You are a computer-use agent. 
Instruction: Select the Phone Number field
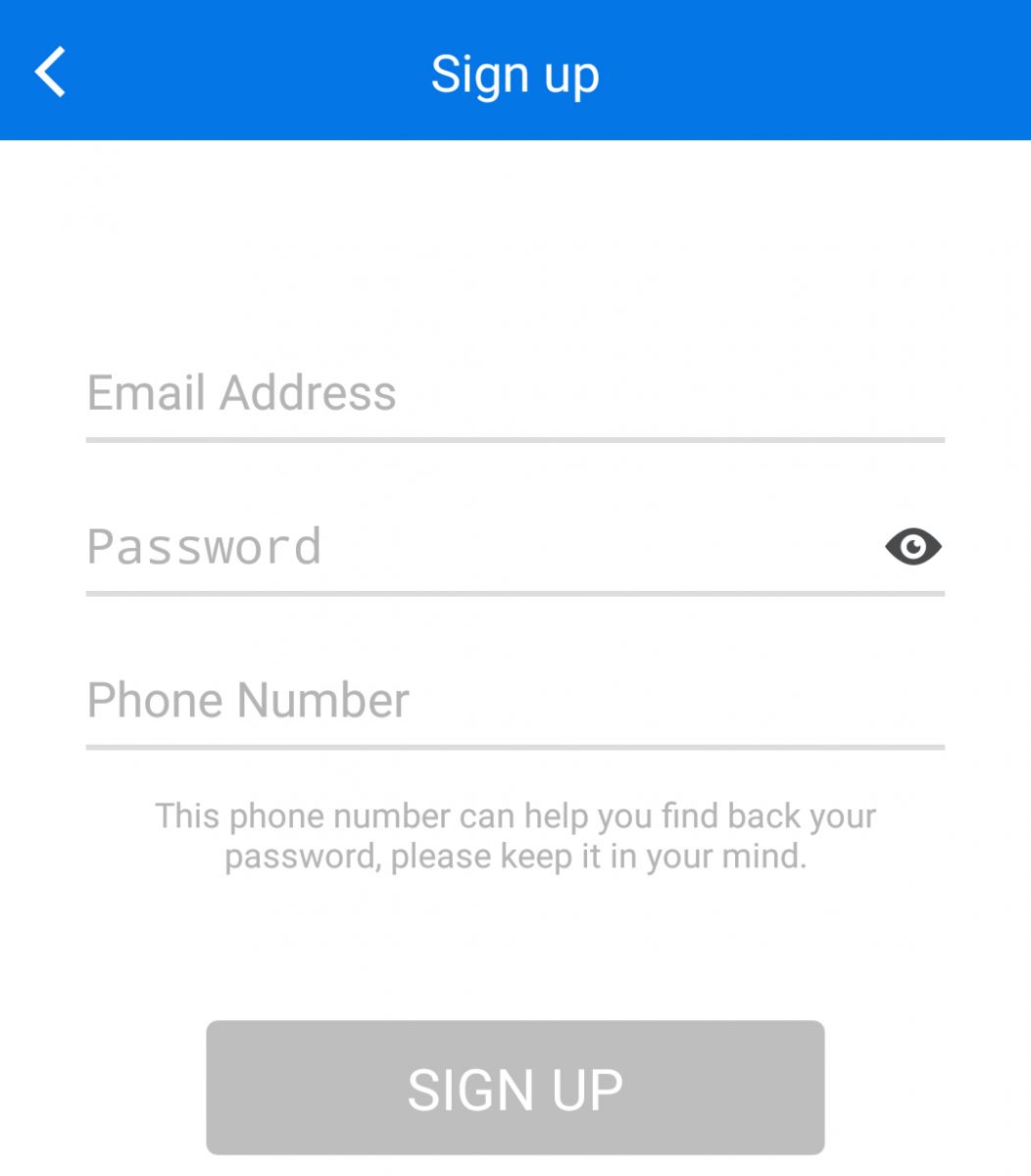point(514,701)
